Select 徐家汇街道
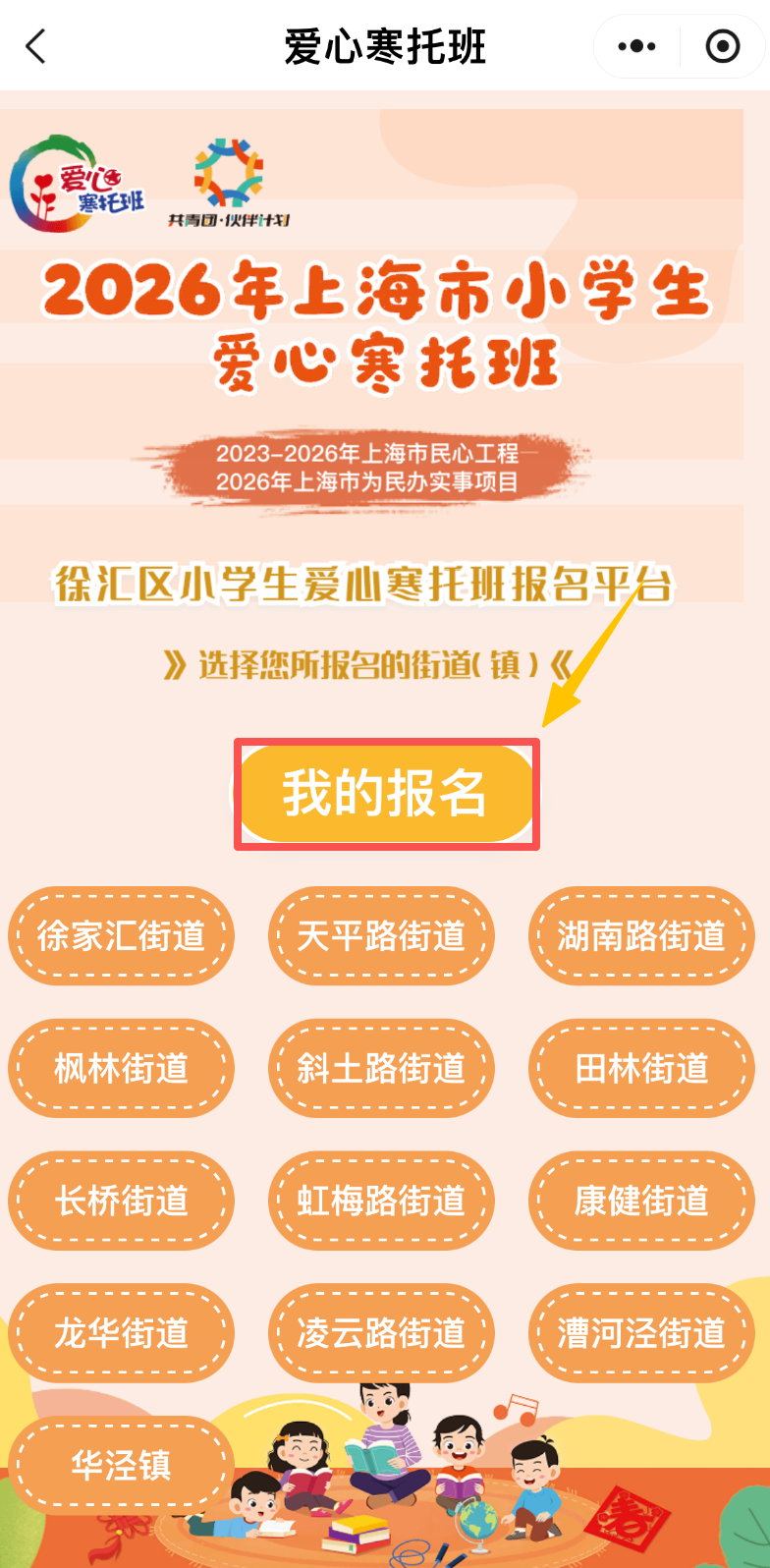 click(121, 936)
